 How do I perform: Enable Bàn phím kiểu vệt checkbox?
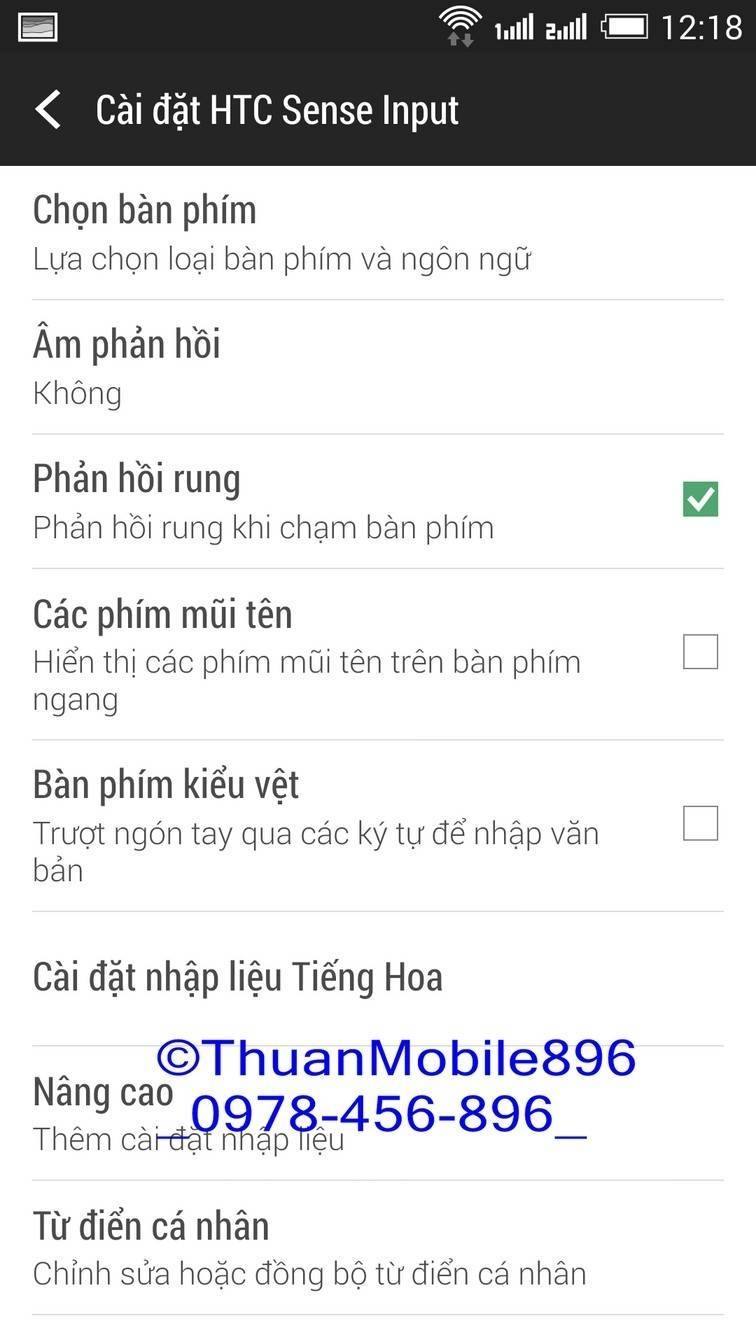(700, 824)
